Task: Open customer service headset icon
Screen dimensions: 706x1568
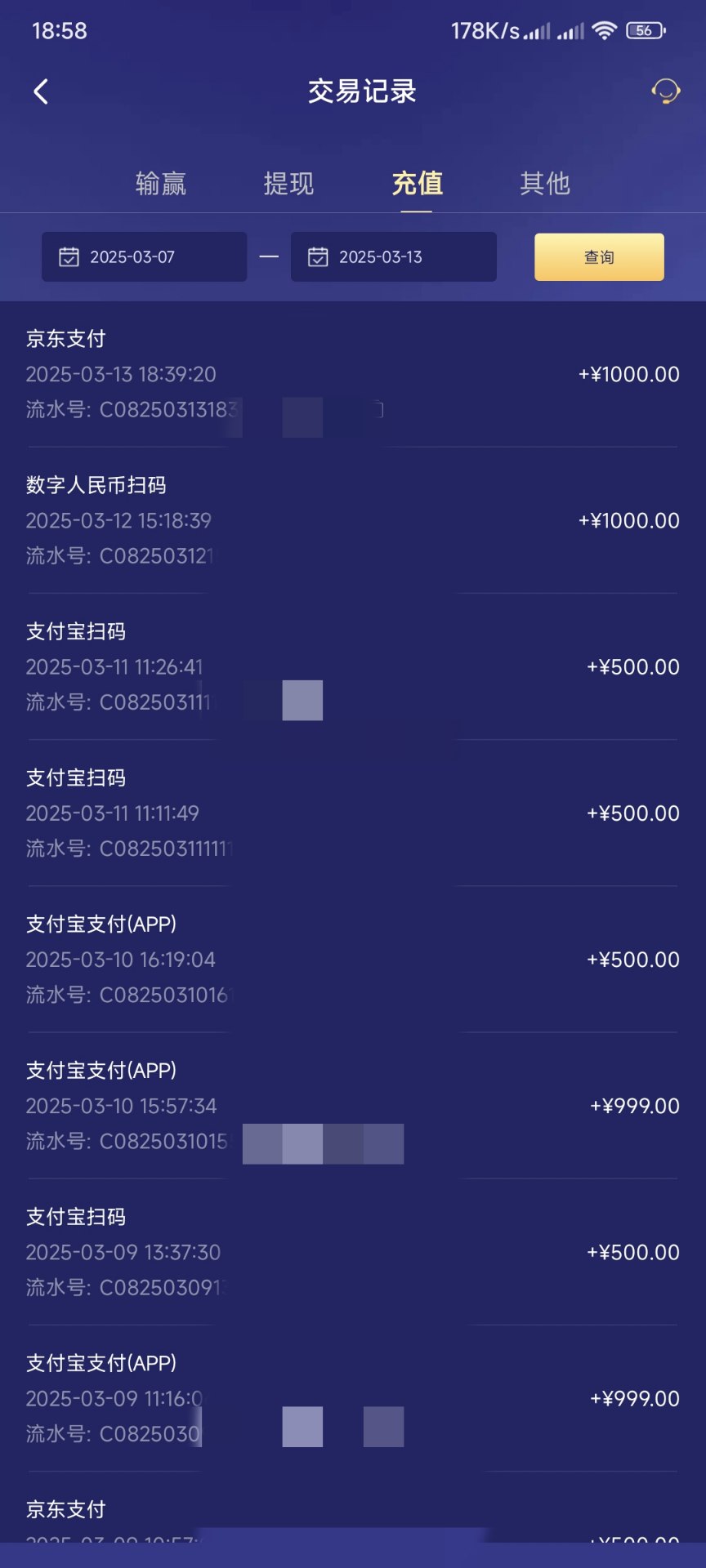Action: point(665,91)
